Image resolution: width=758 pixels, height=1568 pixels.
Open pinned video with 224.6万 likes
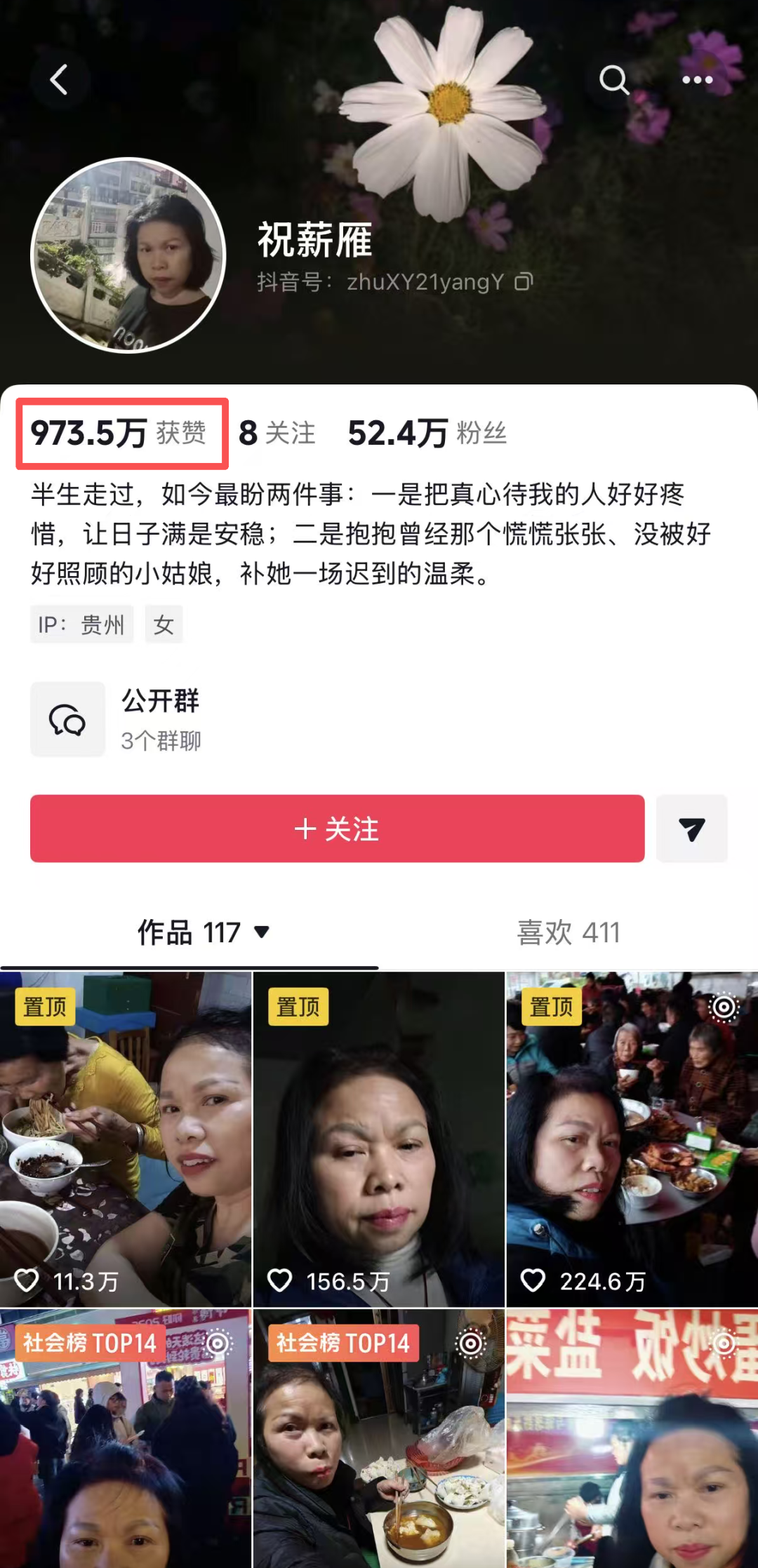(x=632, y=1138)
